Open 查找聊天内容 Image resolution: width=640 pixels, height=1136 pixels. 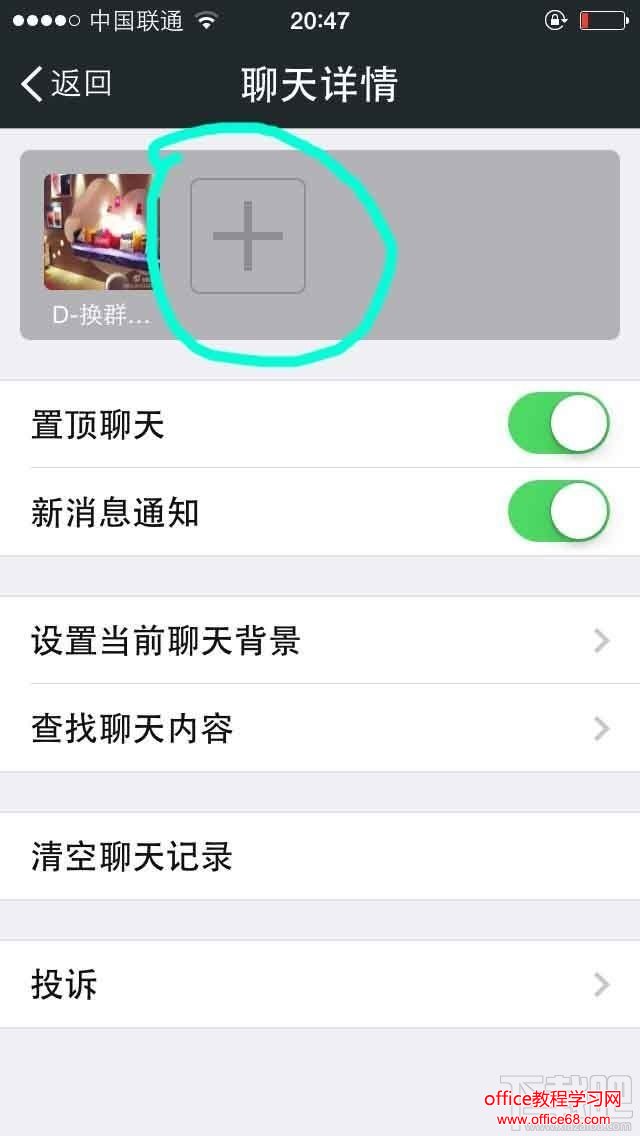pyautogui.click(x=320, y=729)
